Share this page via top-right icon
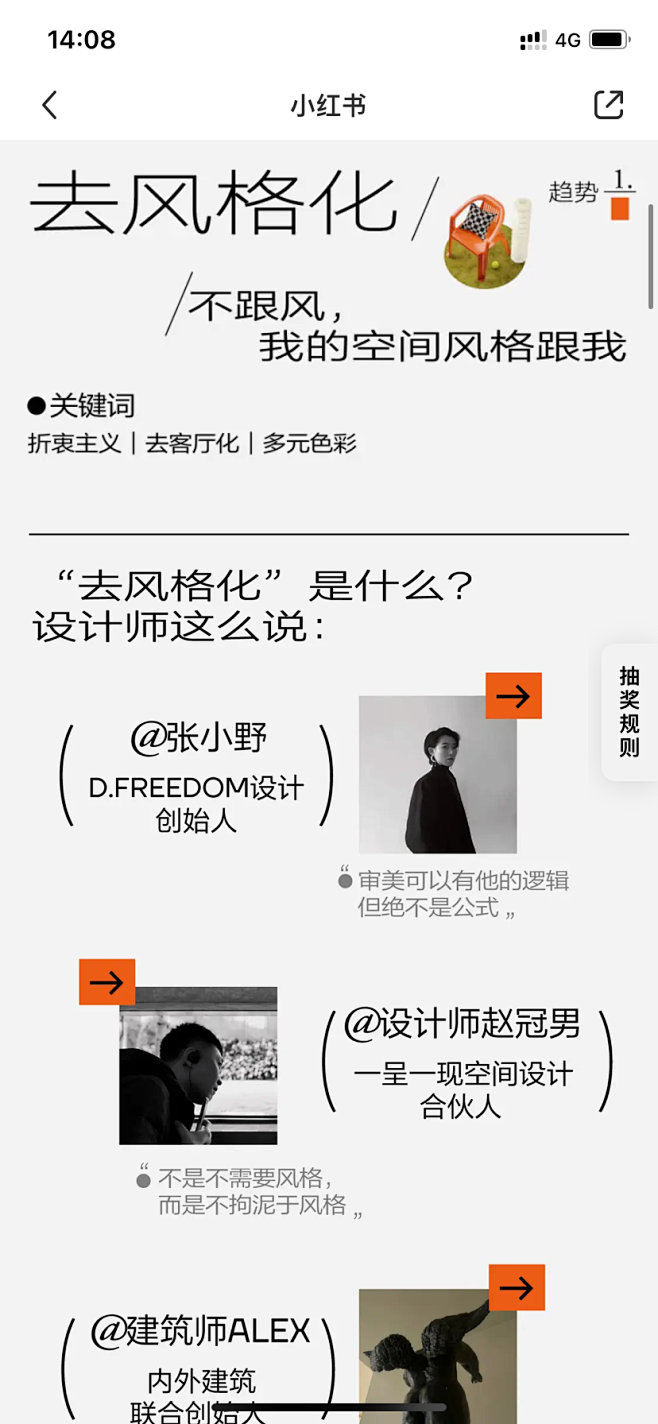 pyautogui.click(x=608, y=105)
